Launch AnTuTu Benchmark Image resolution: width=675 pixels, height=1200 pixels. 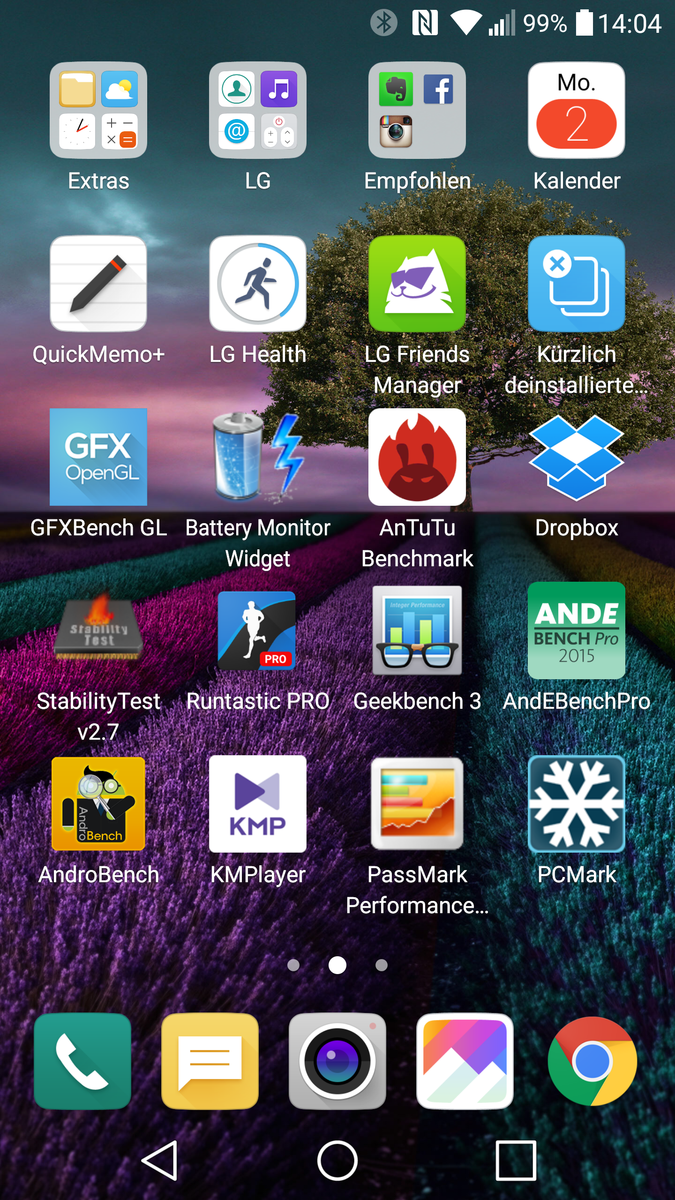(x=417, y=457)
